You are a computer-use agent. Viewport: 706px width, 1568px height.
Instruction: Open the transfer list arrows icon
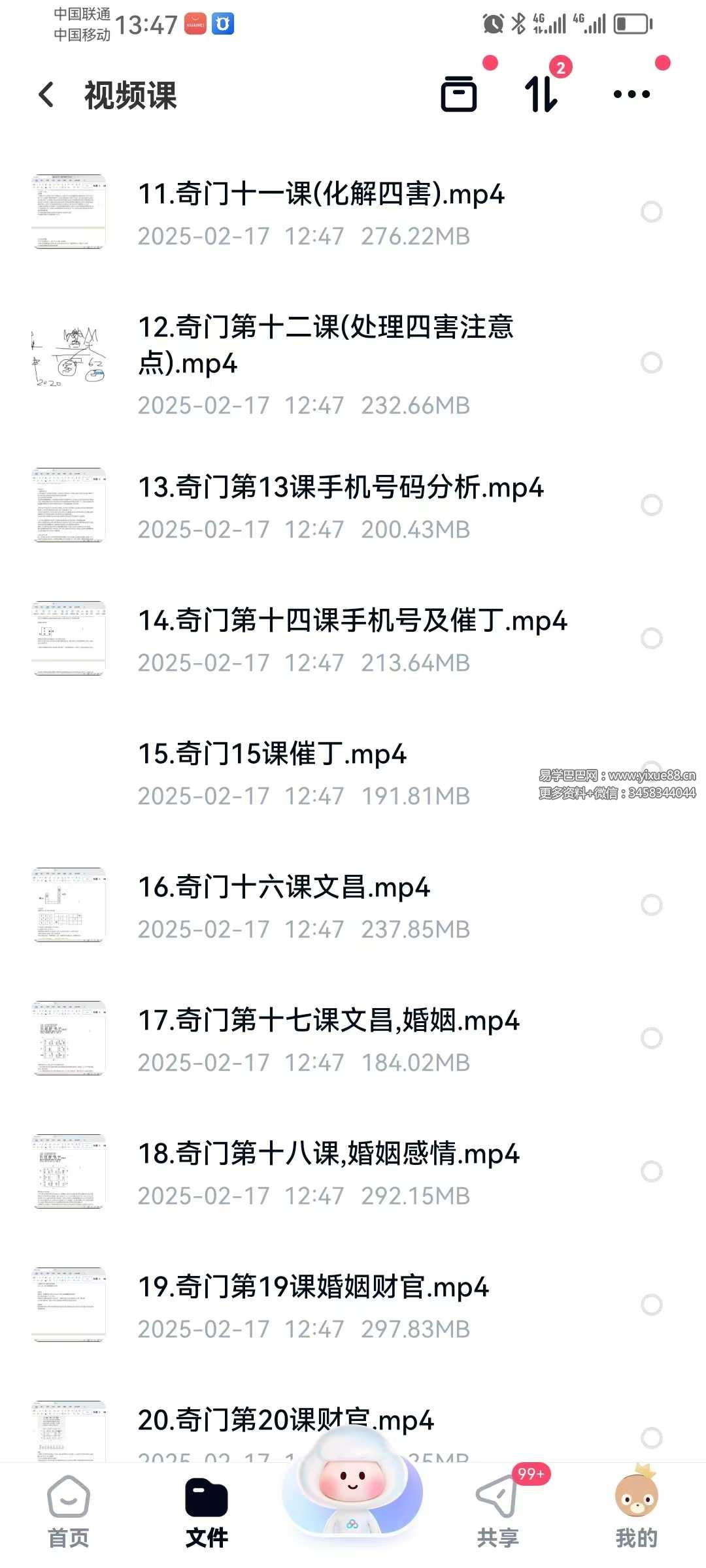tap(542, 94)
